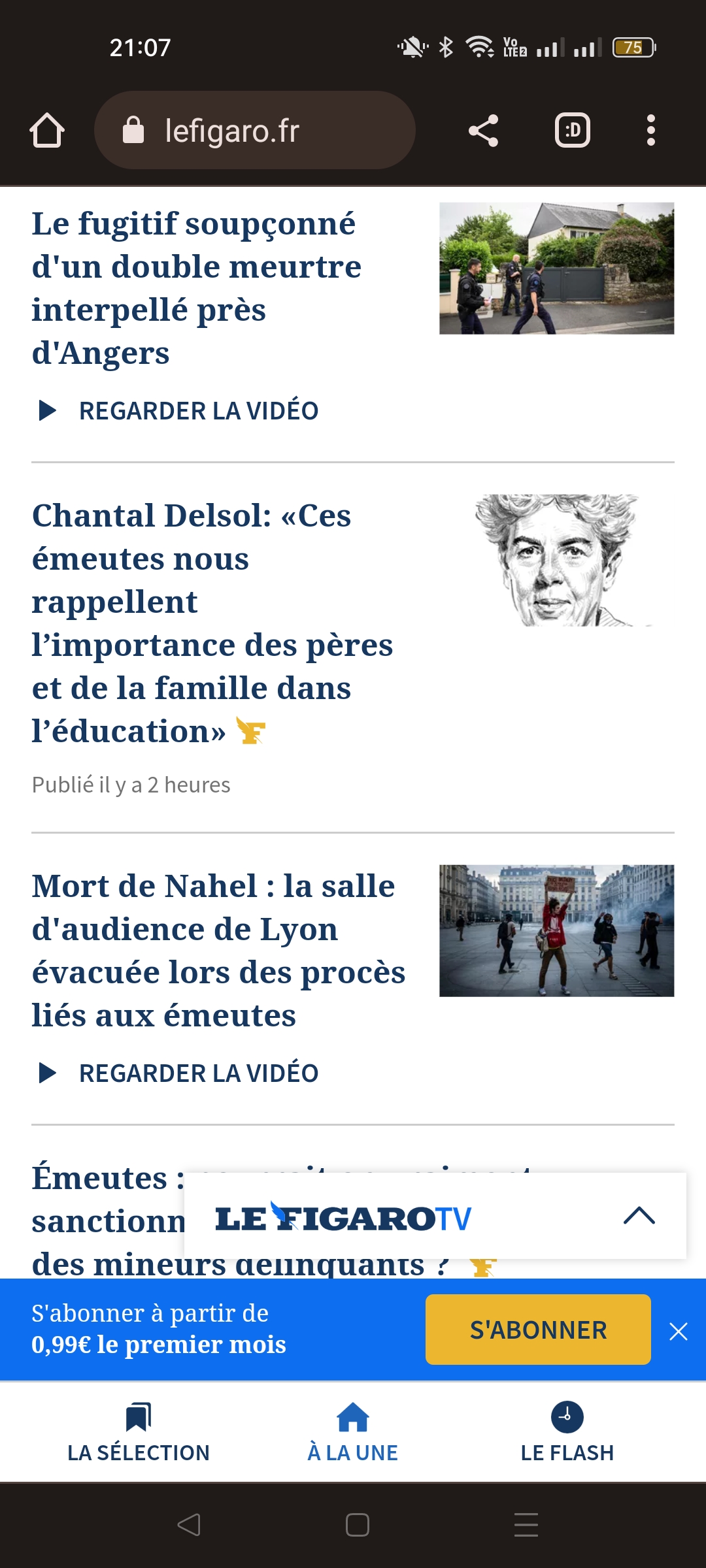The width and height of the screenshot is (706, 1568).
Task: Switch to the La Sélection tab
Action: (x=139, y=1432)
